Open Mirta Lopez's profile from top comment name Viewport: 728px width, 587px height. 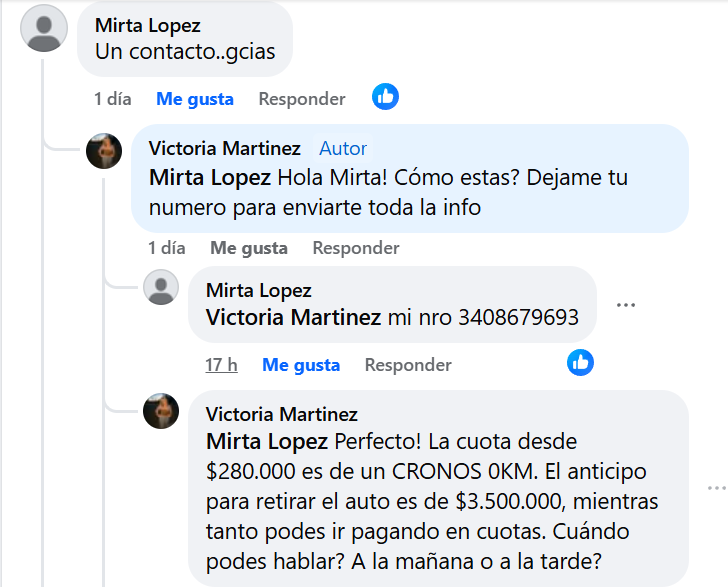(x=147, y=24)
